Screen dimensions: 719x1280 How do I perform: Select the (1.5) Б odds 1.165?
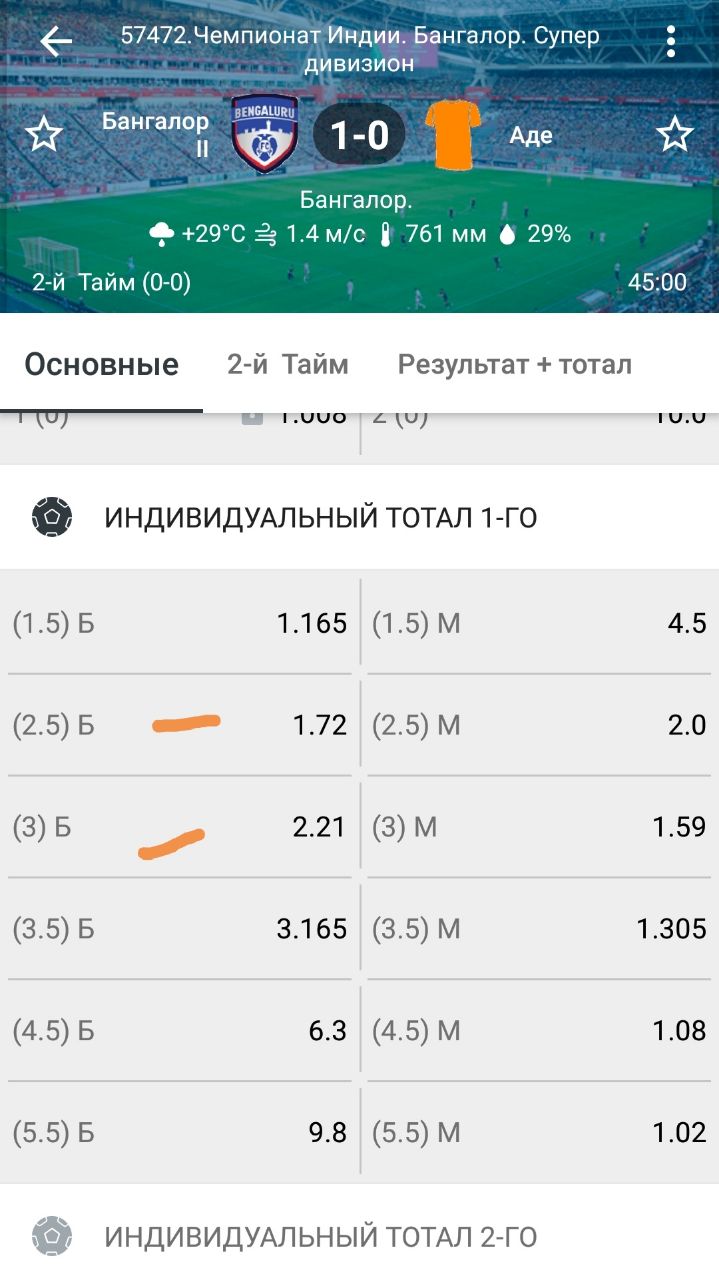pyautogui.click(x=180, y=624)
